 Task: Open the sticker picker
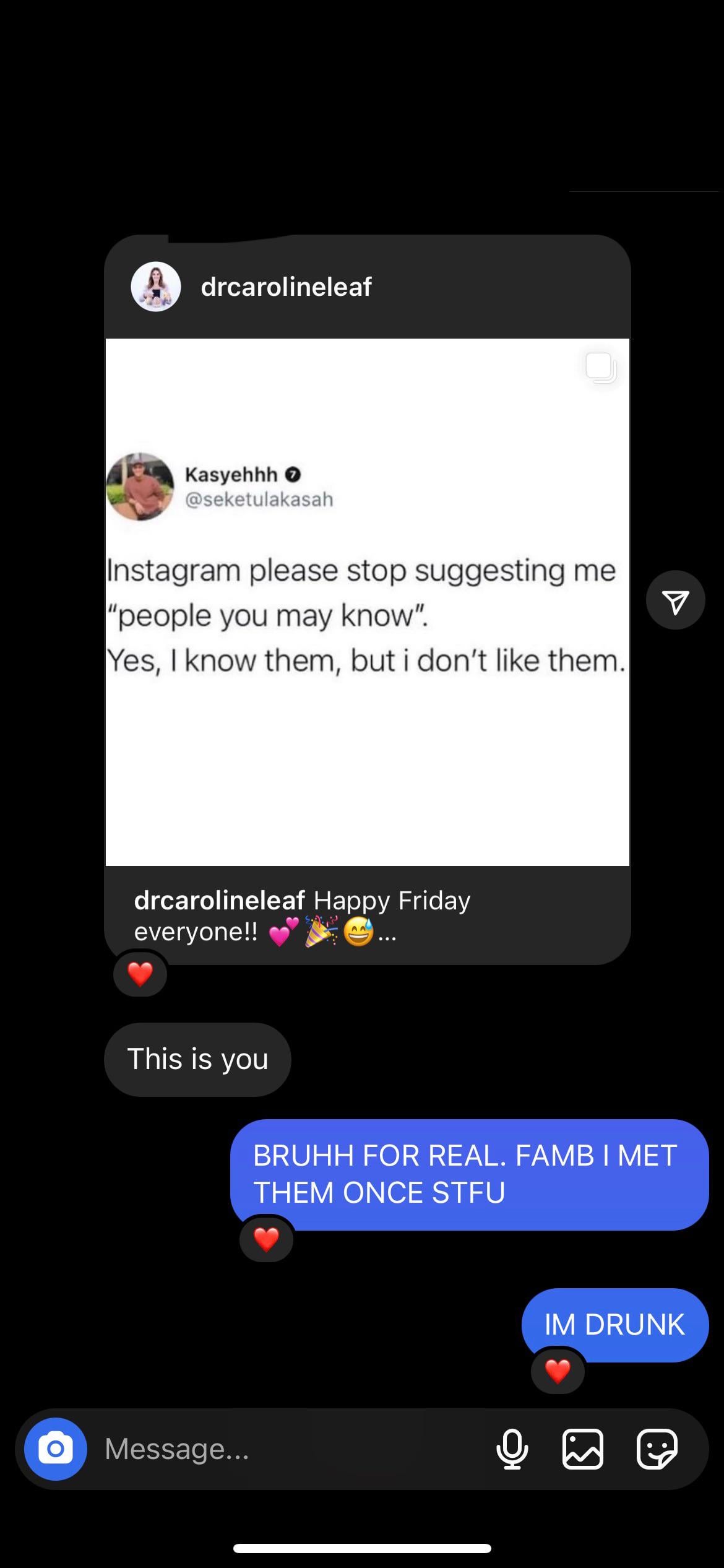(x=657, y=1449)
